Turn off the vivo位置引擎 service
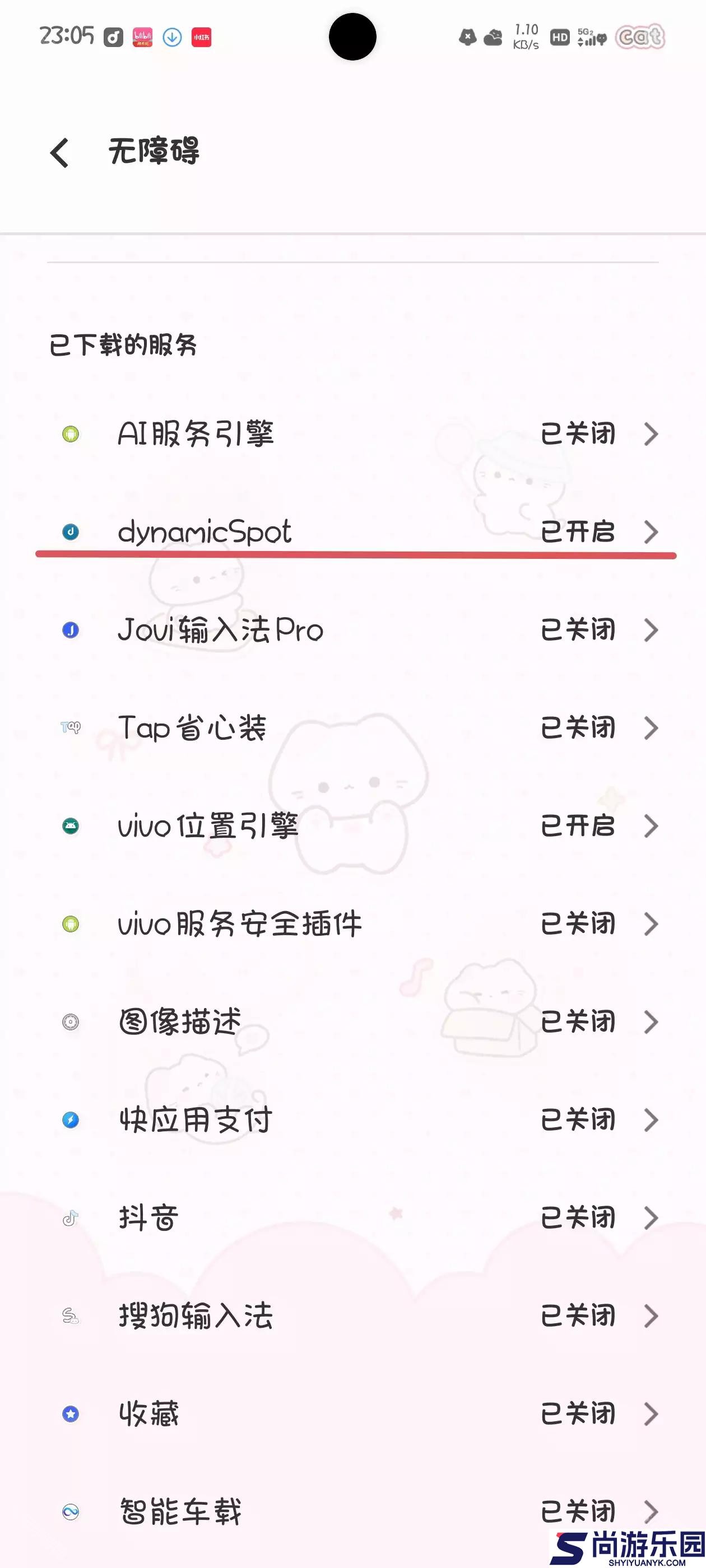 tap(579, 826)
